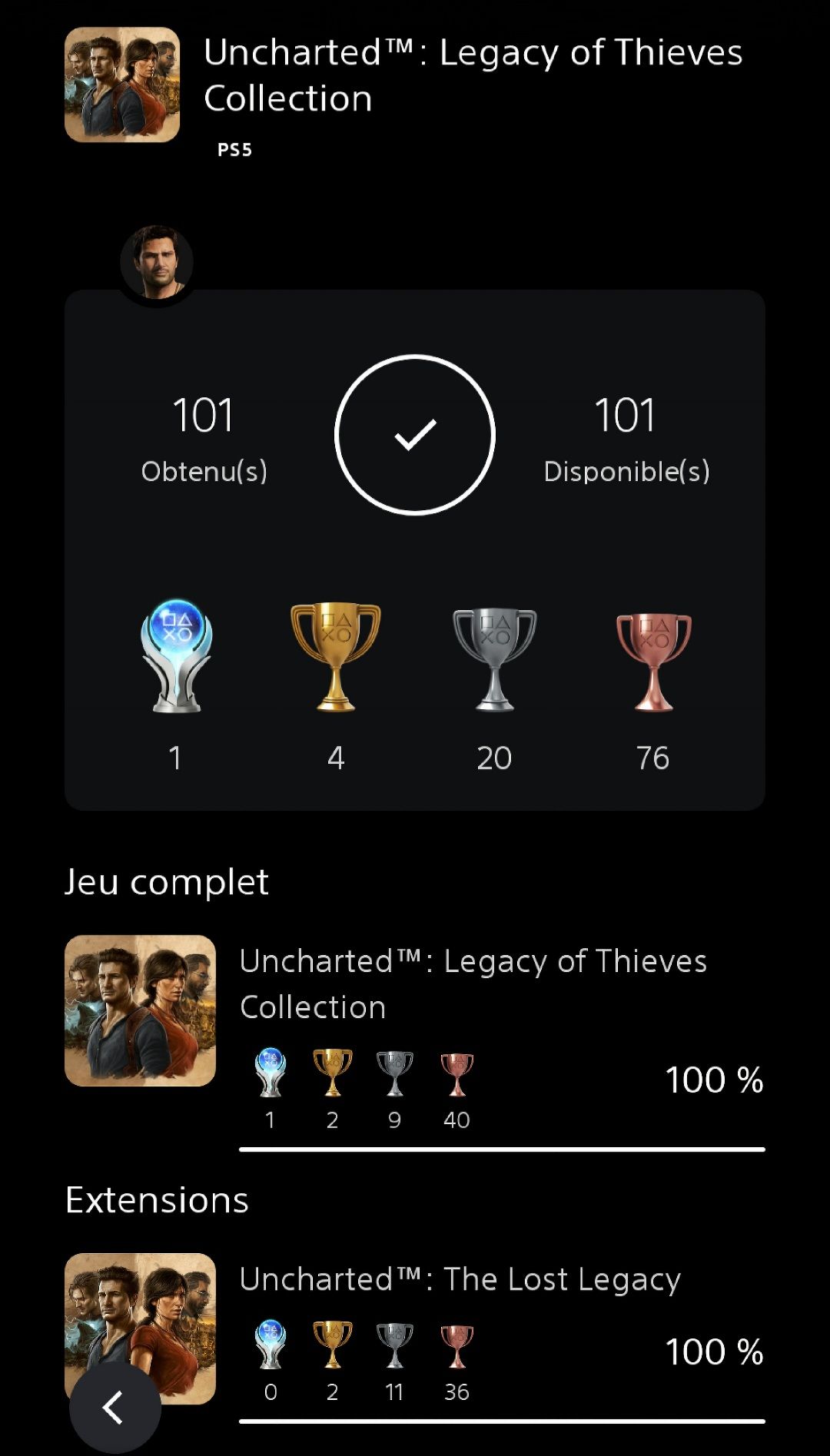Open The Lost Legacy extension trophies
Image resolution: width=830 pixels, height=1456 pixels.
click(460, 1279)
